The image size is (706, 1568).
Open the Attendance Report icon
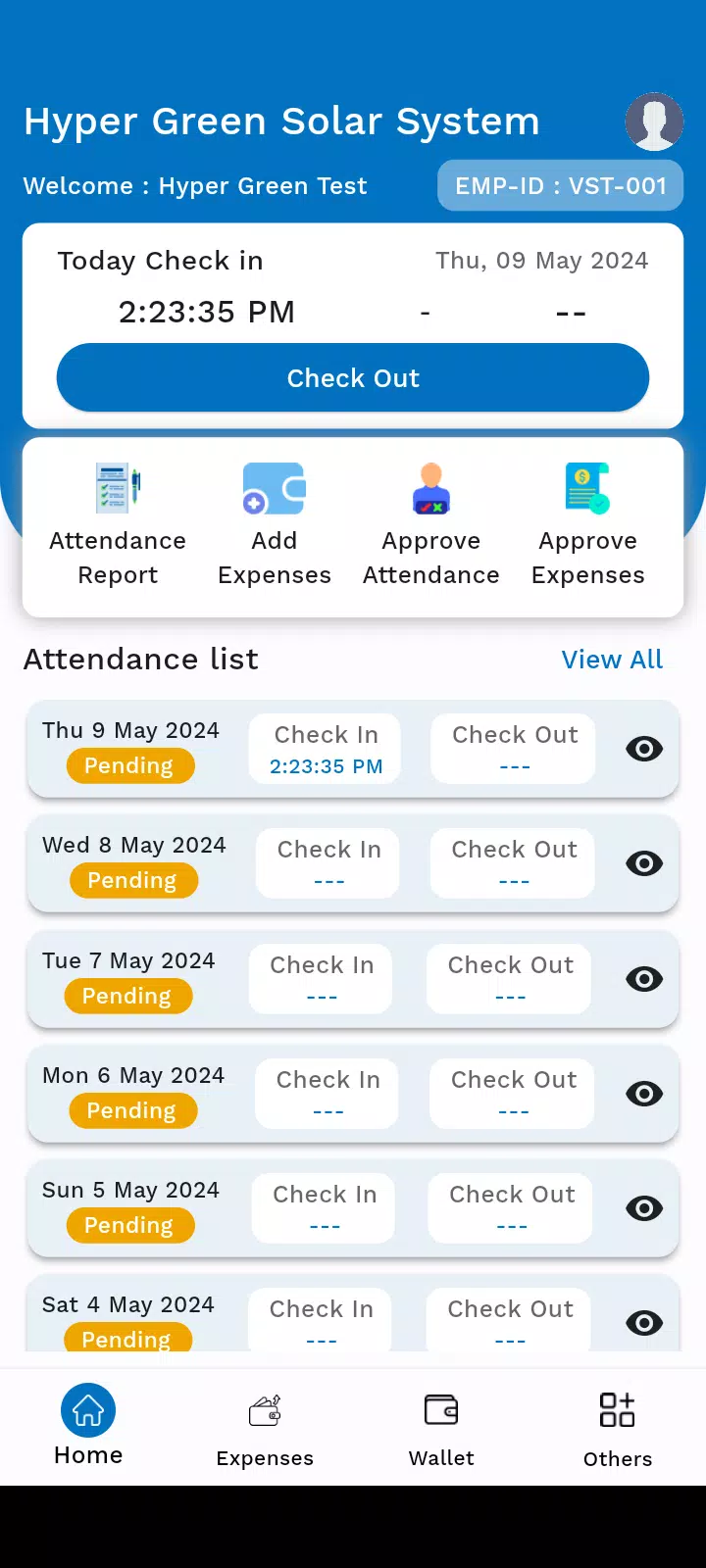118,488
